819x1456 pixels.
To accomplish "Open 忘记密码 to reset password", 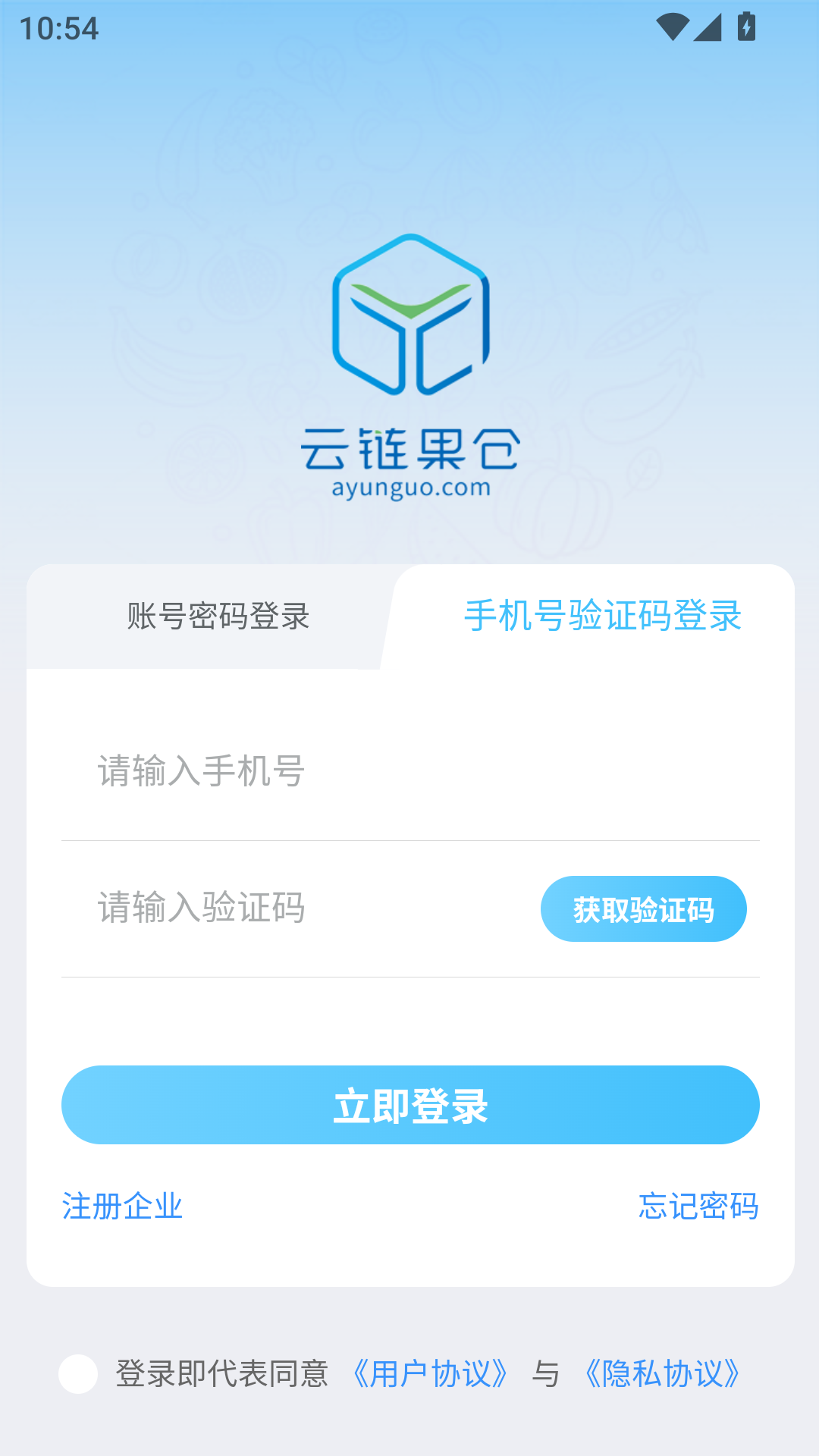I will tap(698, 1206).
